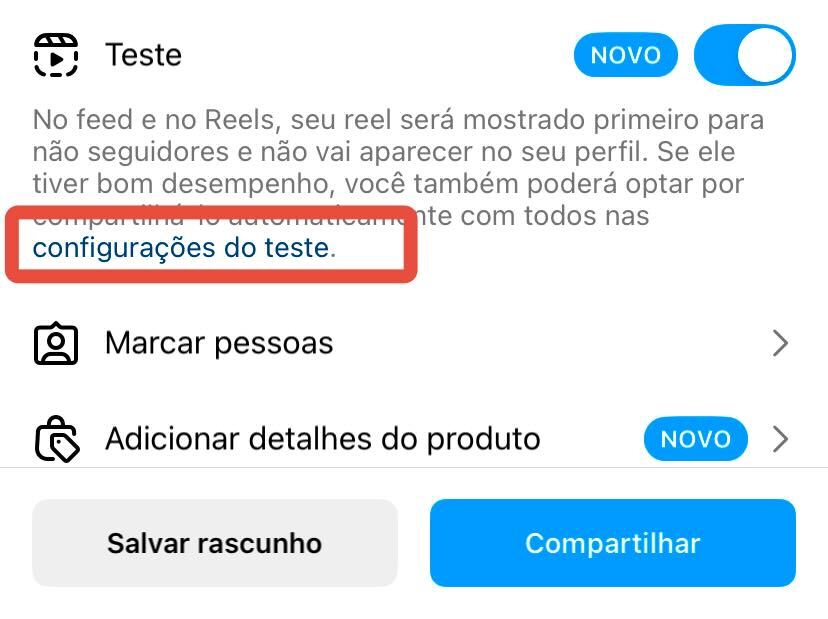828x619 pixels.
Task: Open Adicionar detalhes do produto
Action: pos(322,439)
